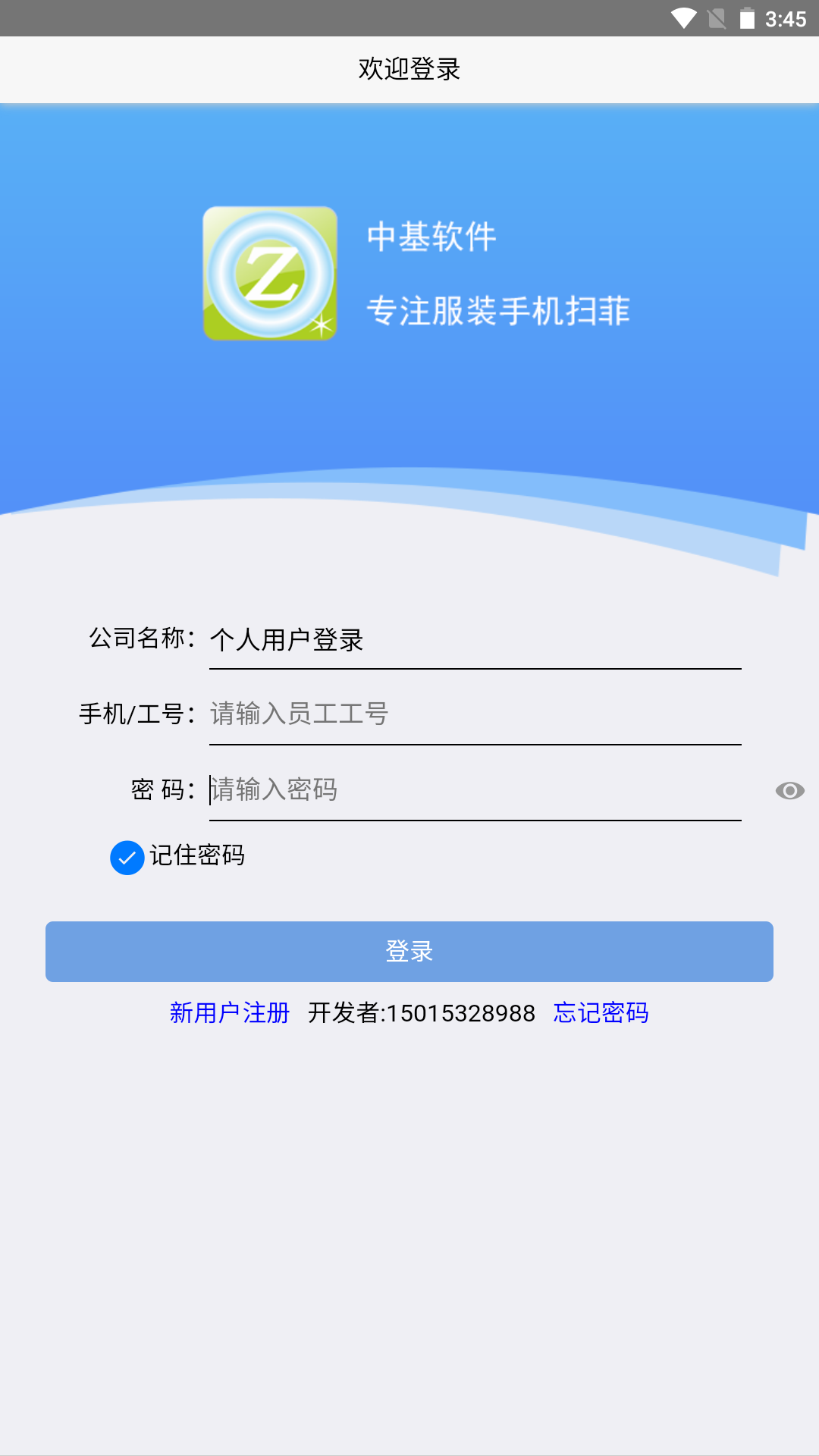Open the 新用户注册 link
Image resolution: width=819 pixels, height=1456 pixels.
click(x=228, y=1013)
